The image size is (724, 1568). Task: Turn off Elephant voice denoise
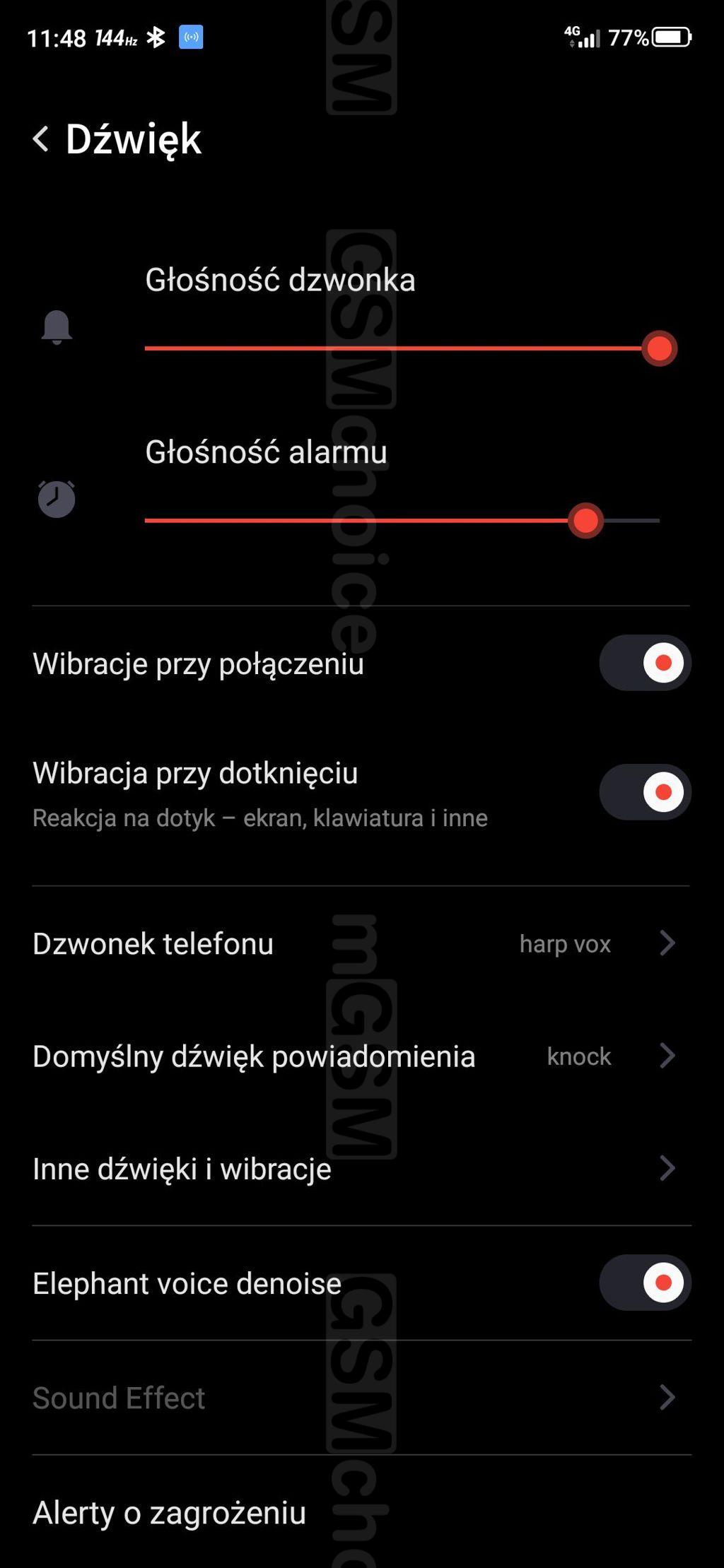[x=645, y=1283]
